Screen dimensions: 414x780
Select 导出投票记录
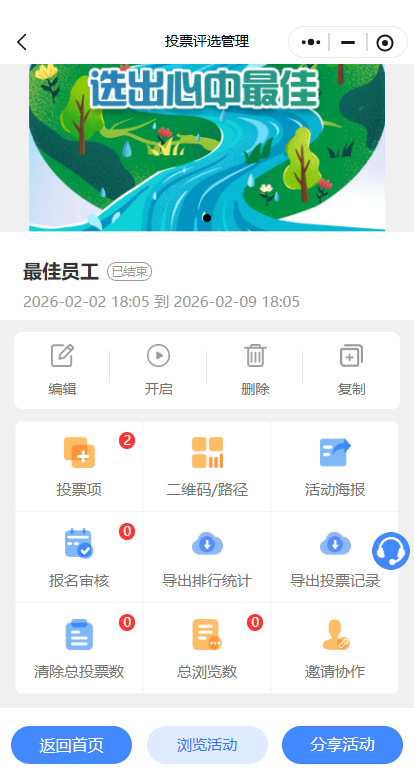click(x=335, y=558)
